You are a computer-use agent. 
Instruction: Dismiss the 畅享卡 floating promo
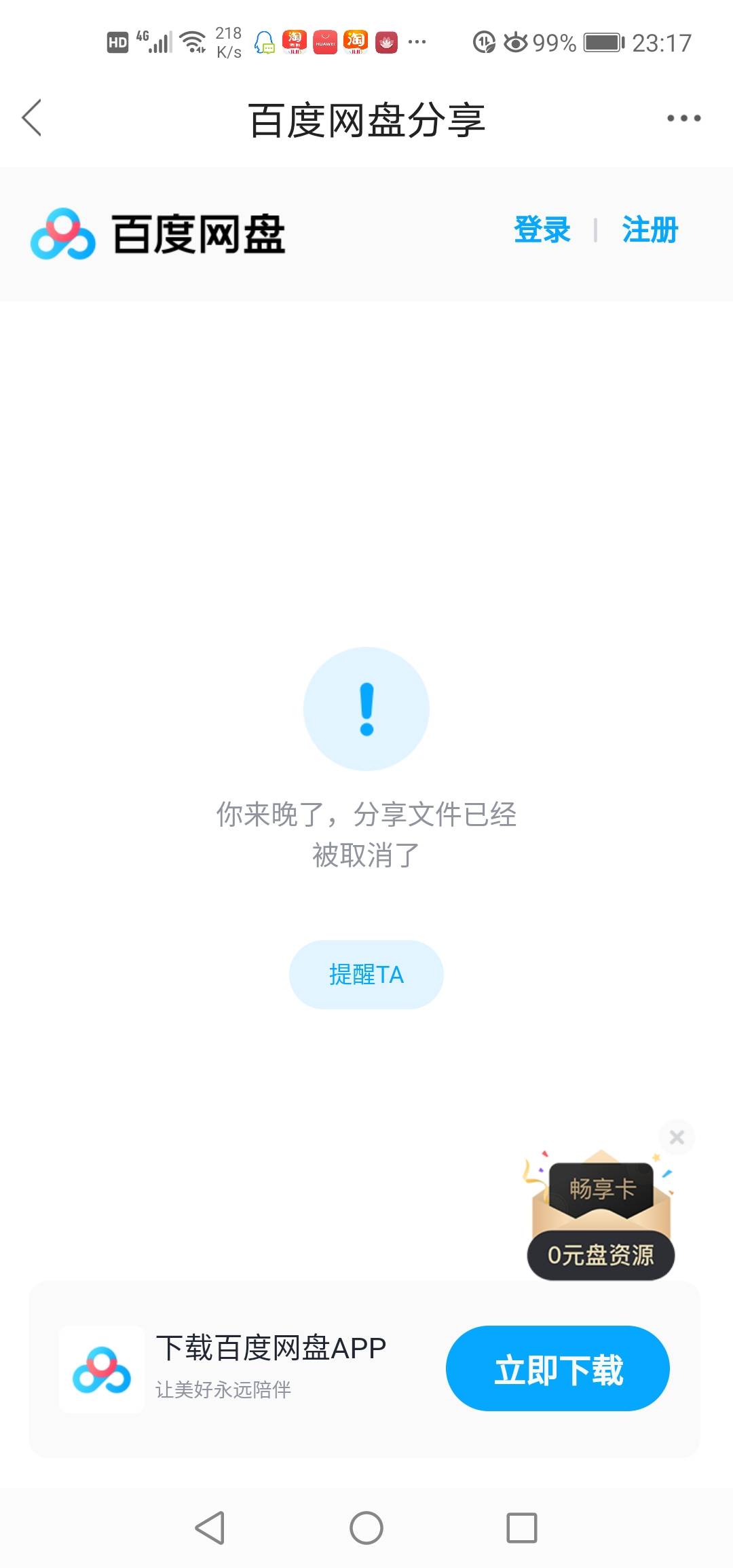tap(677, 1137)
